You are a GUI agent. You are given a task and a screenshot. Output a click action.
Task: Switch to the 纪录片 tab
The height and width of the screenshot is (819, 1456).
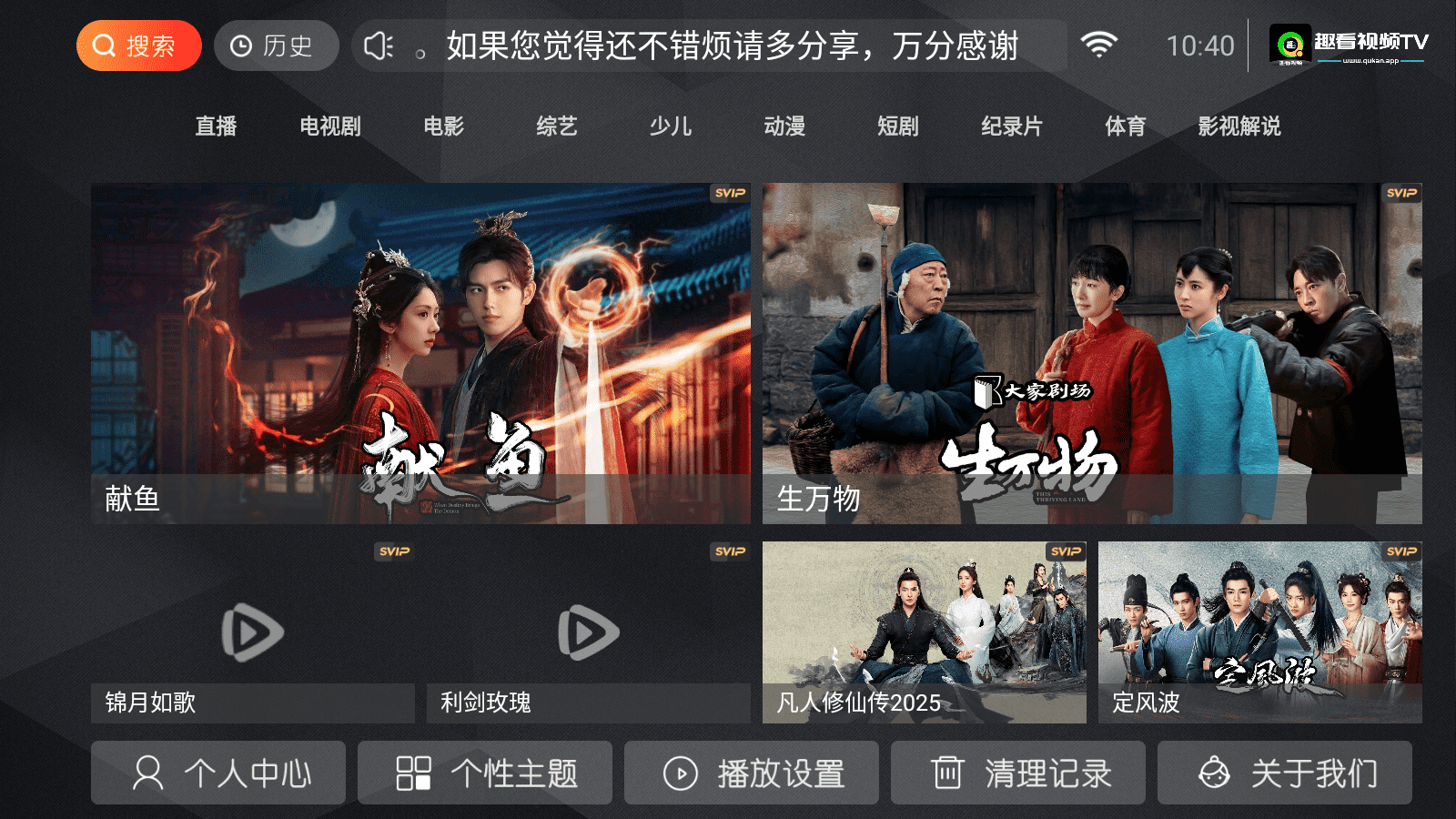(x=1012, y=126)
